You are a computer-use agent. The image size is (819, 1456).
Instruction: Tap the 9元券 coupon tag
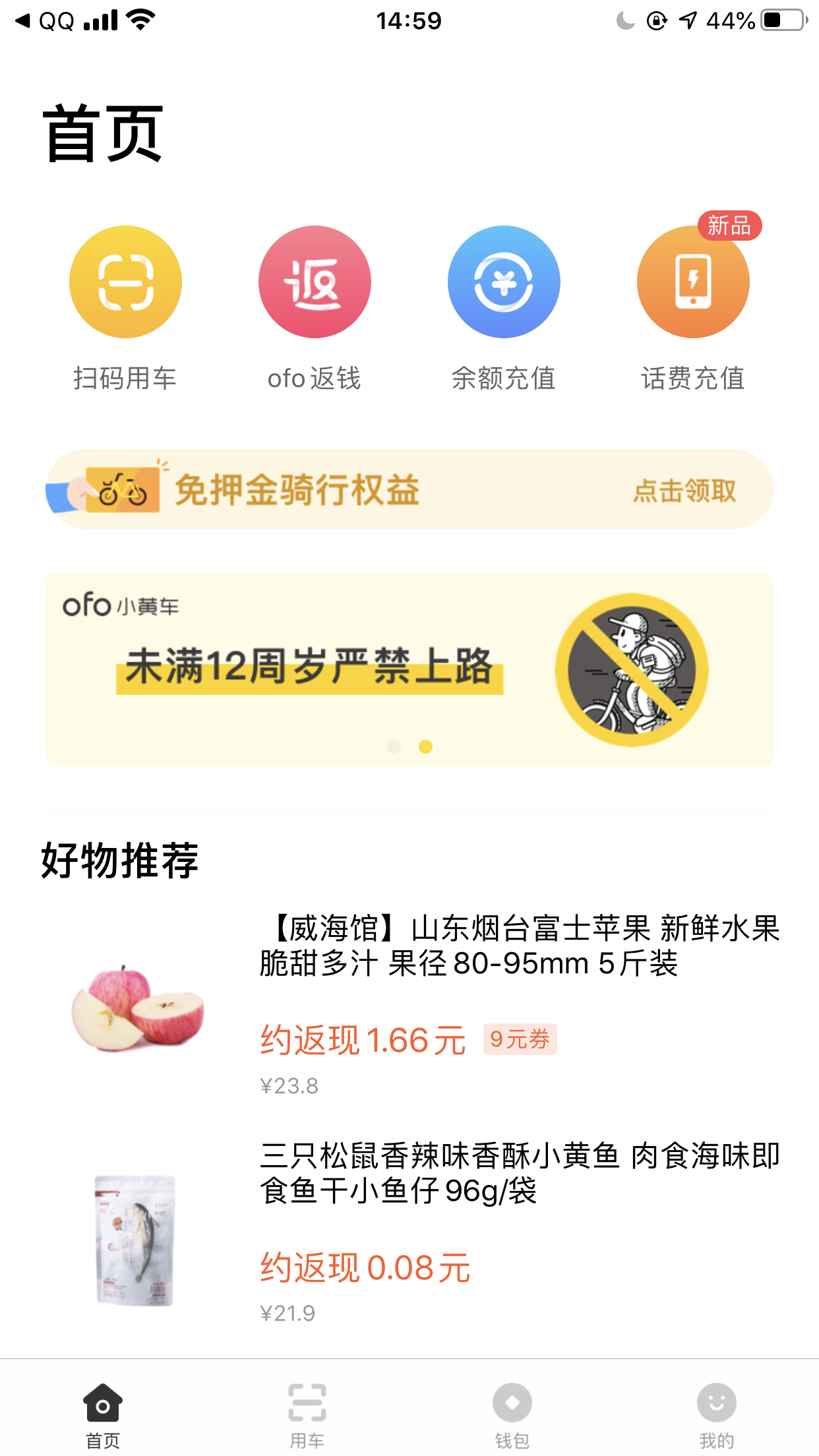click(x=520, y=1040)
